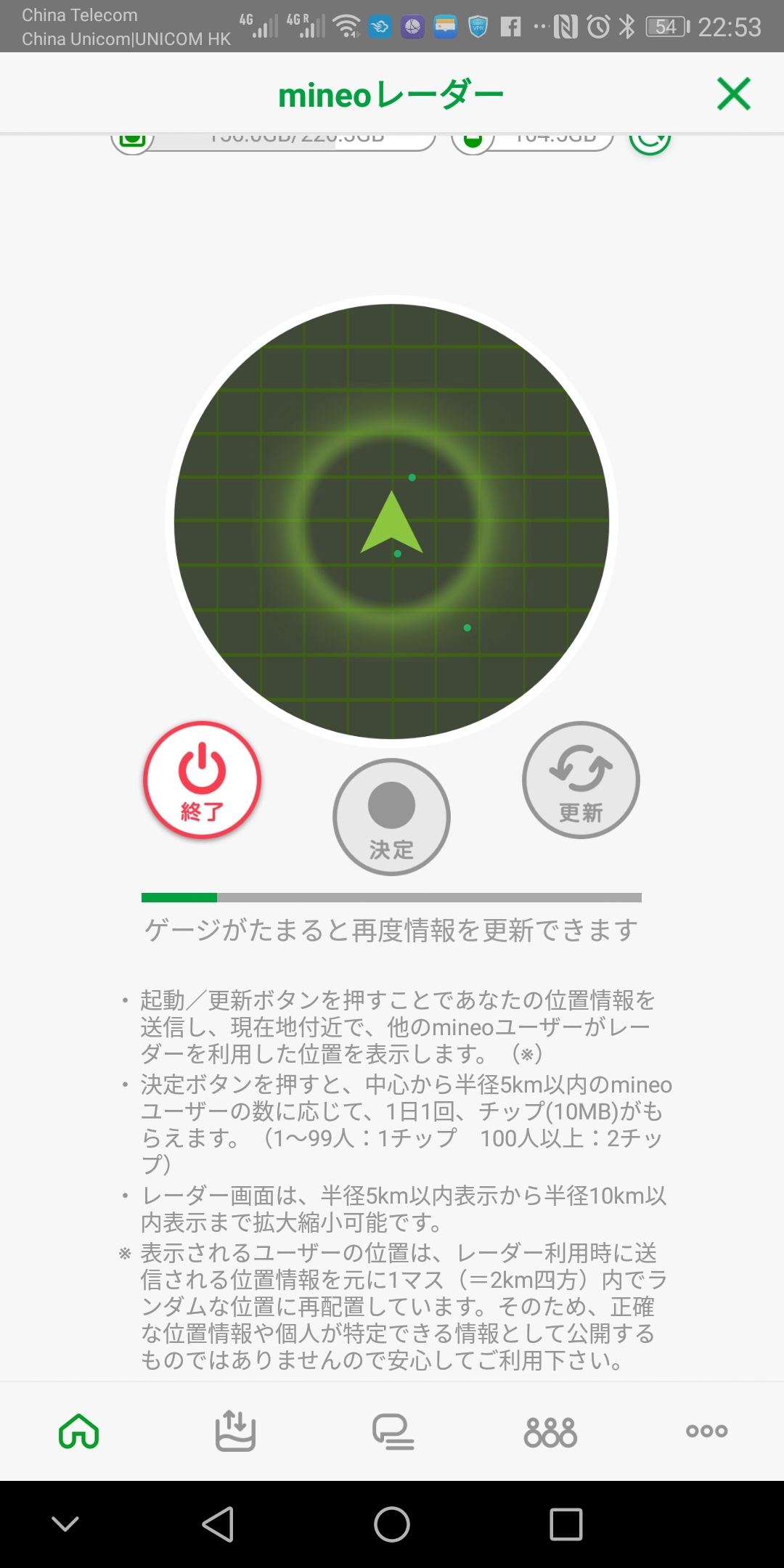The height and width of the screenshot is (1568, 784).
Task: Open the community people tab
Action: (550, 1432)
